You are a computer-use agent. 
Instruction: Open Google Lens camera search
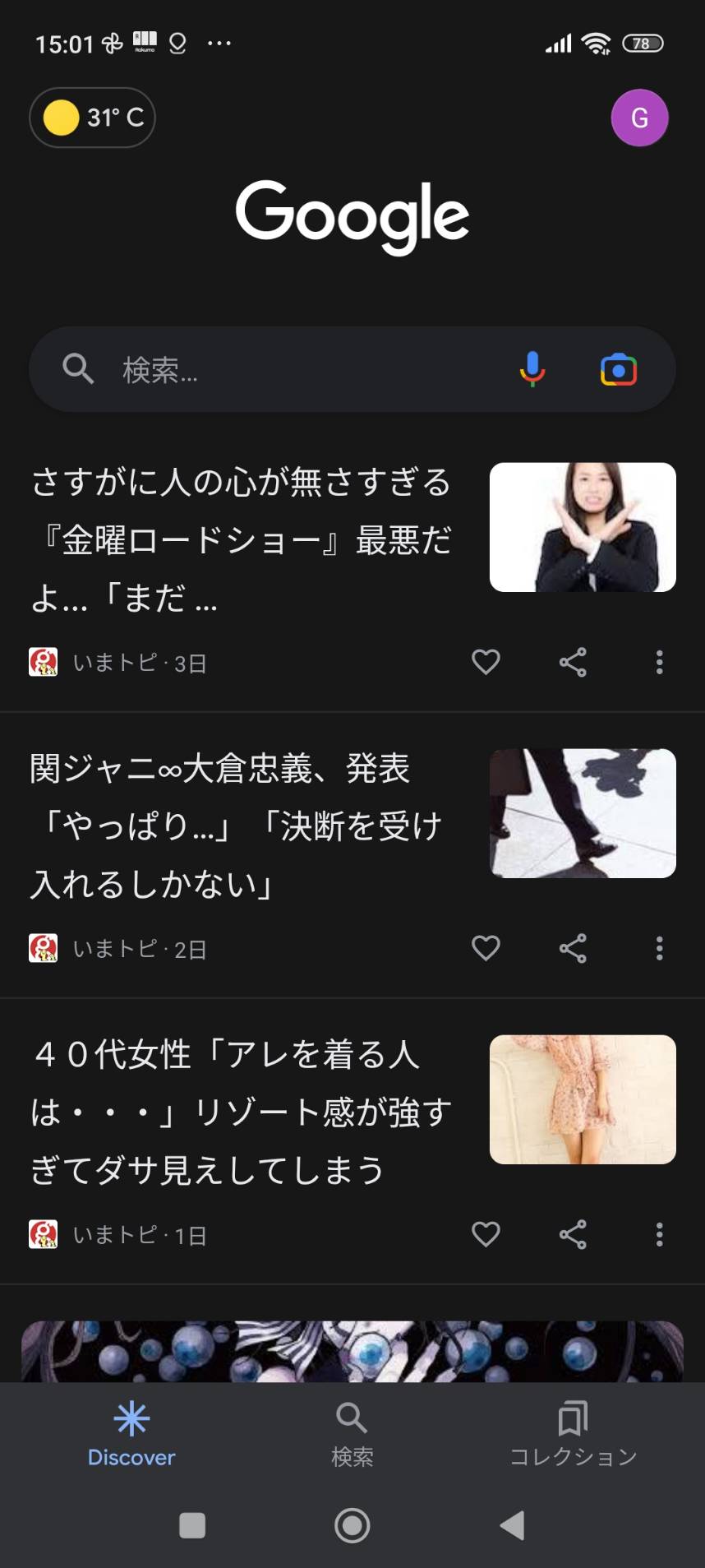[619, 370]
